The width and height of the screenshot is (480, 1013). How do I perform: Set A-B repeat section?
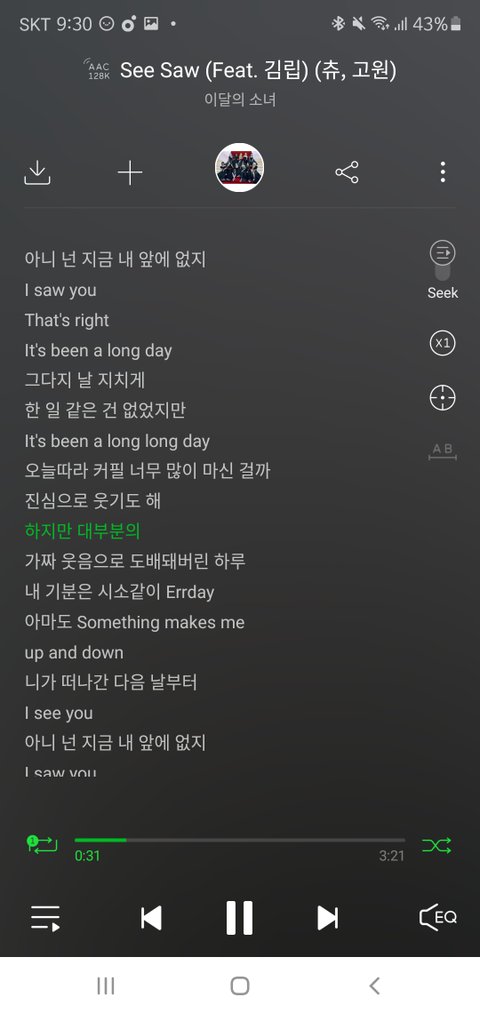coord(443,452)
